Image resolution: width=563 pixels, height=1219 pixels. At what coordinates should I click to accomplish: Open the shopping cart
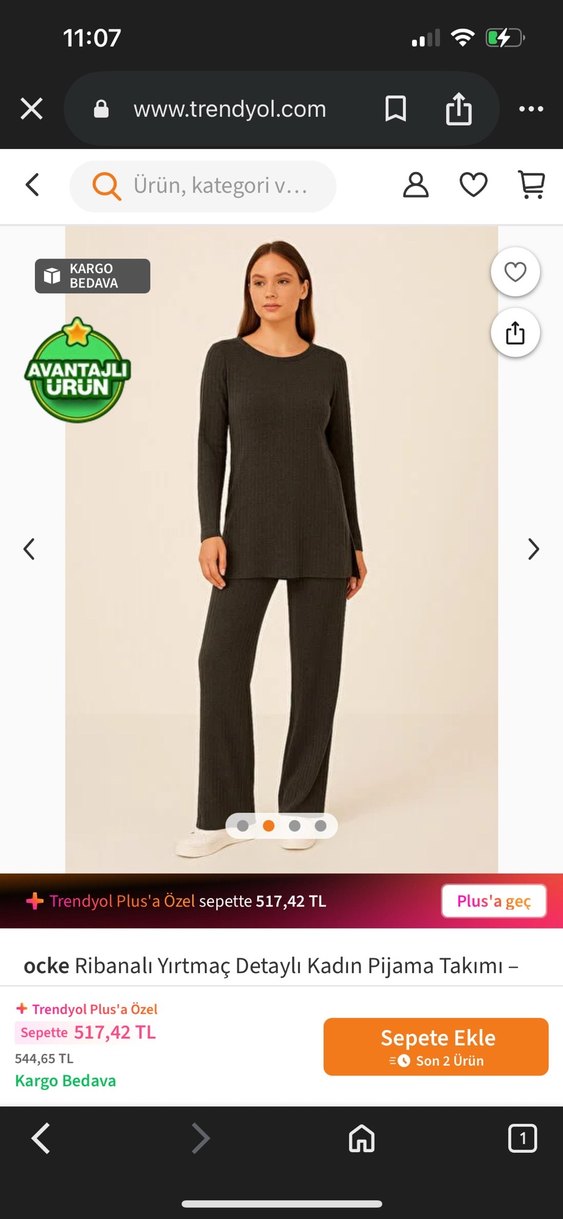[531, 185]
